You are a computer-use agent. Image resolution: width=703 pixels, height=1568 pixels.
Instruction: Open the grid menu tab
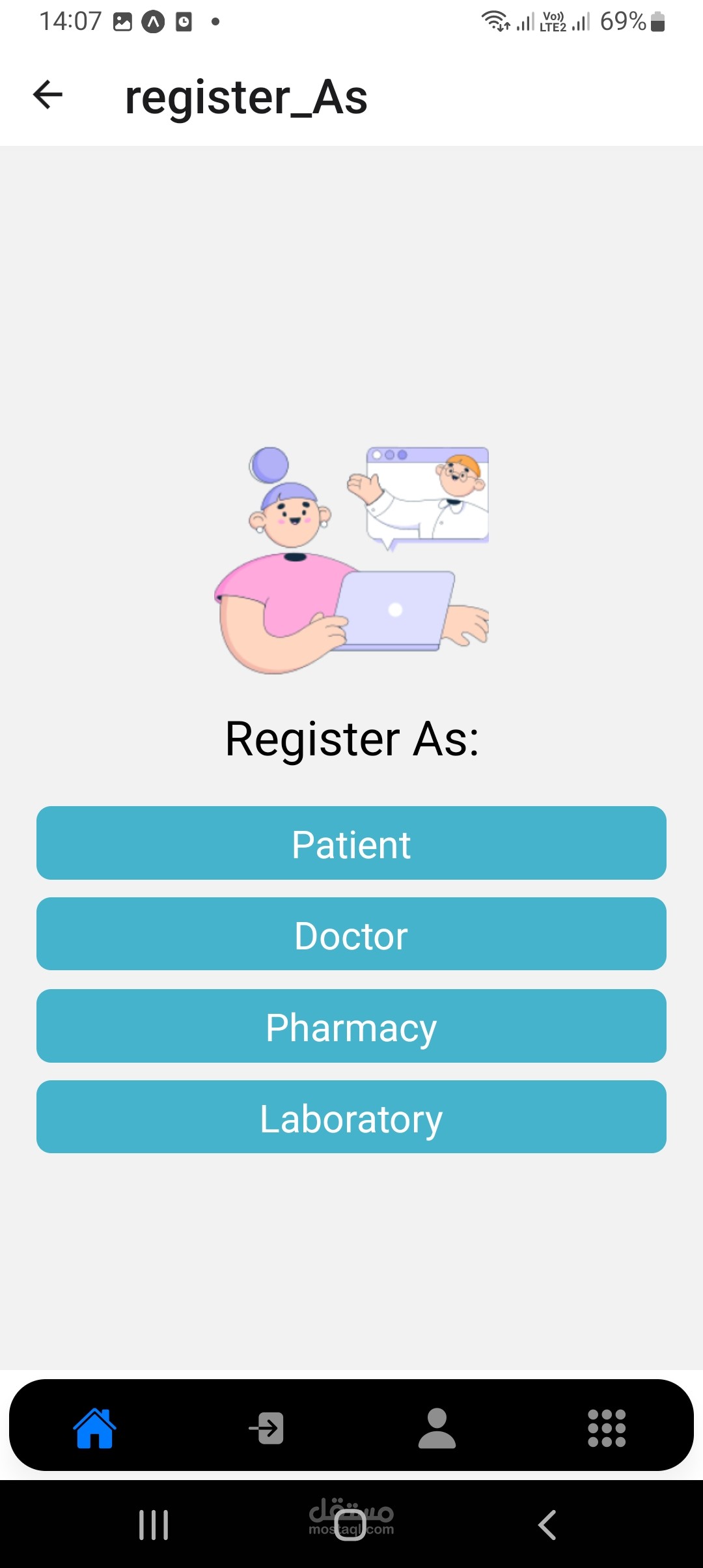coord(607,1427)
